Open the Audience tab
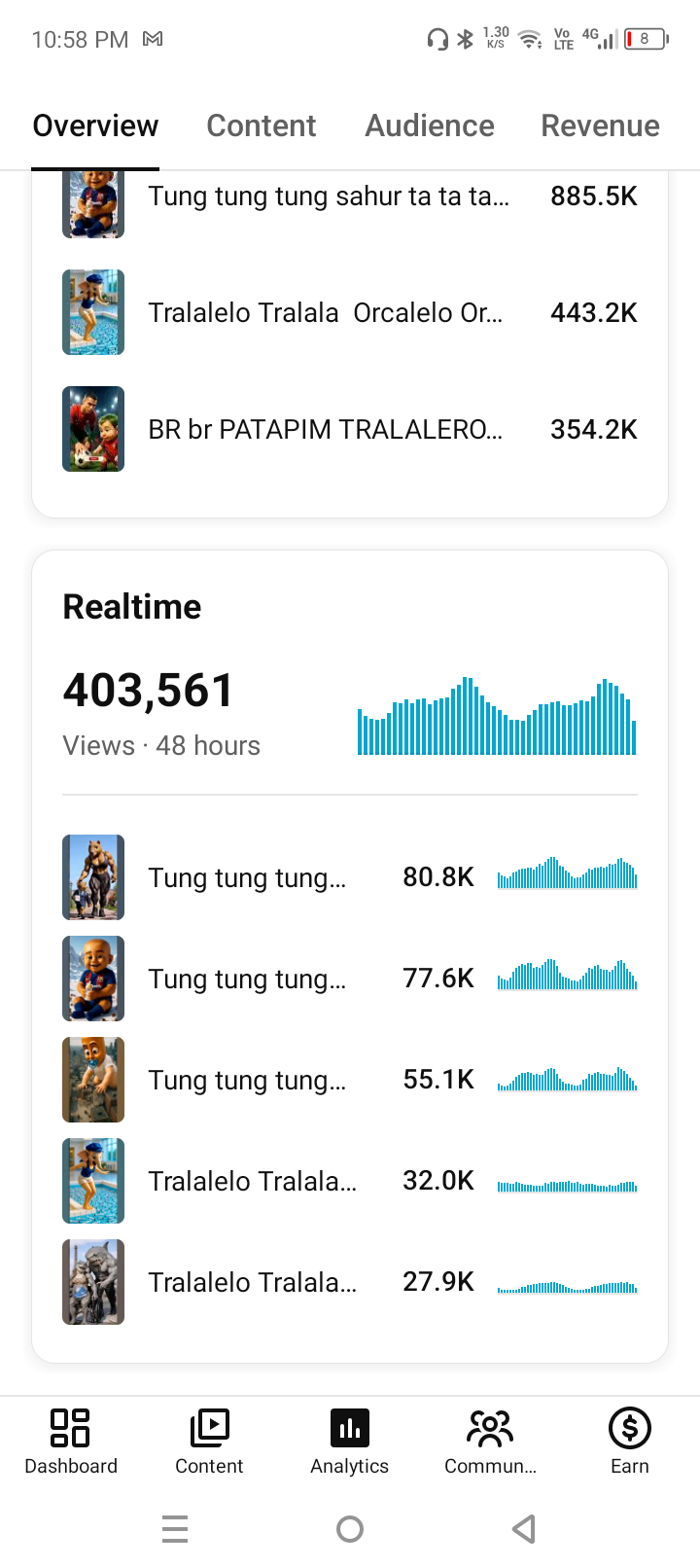700x1568 pixels. pyautogui.click(x=430, y=125)
